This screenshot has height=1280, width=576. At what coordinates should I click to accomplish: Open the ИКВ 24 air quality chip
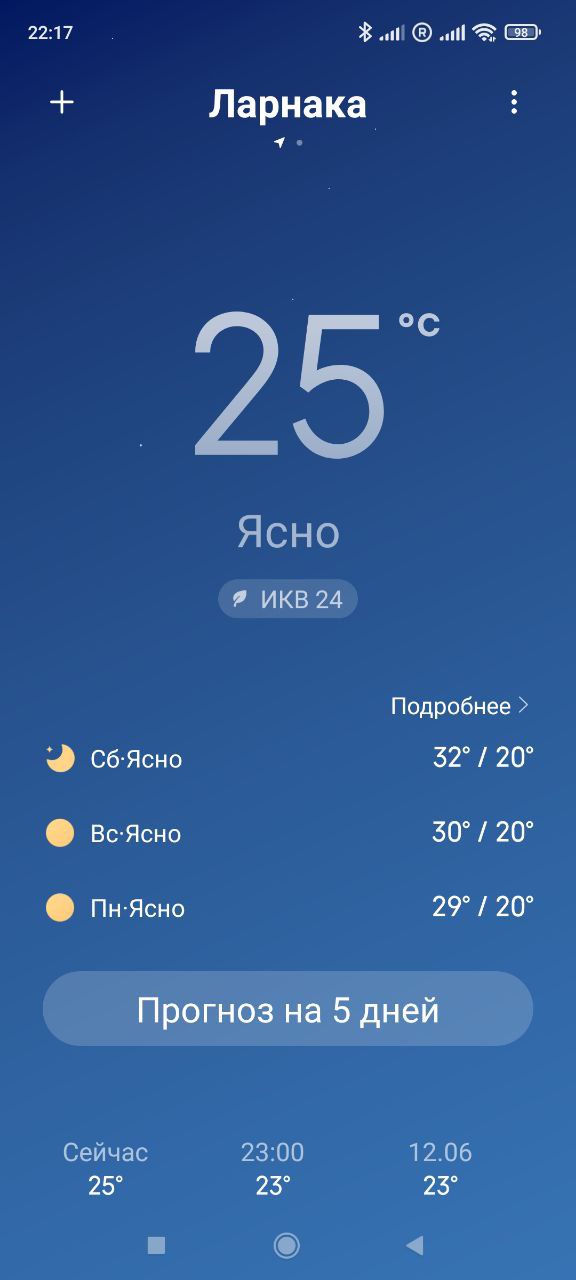pyautogui.click(x=288, y=599)
